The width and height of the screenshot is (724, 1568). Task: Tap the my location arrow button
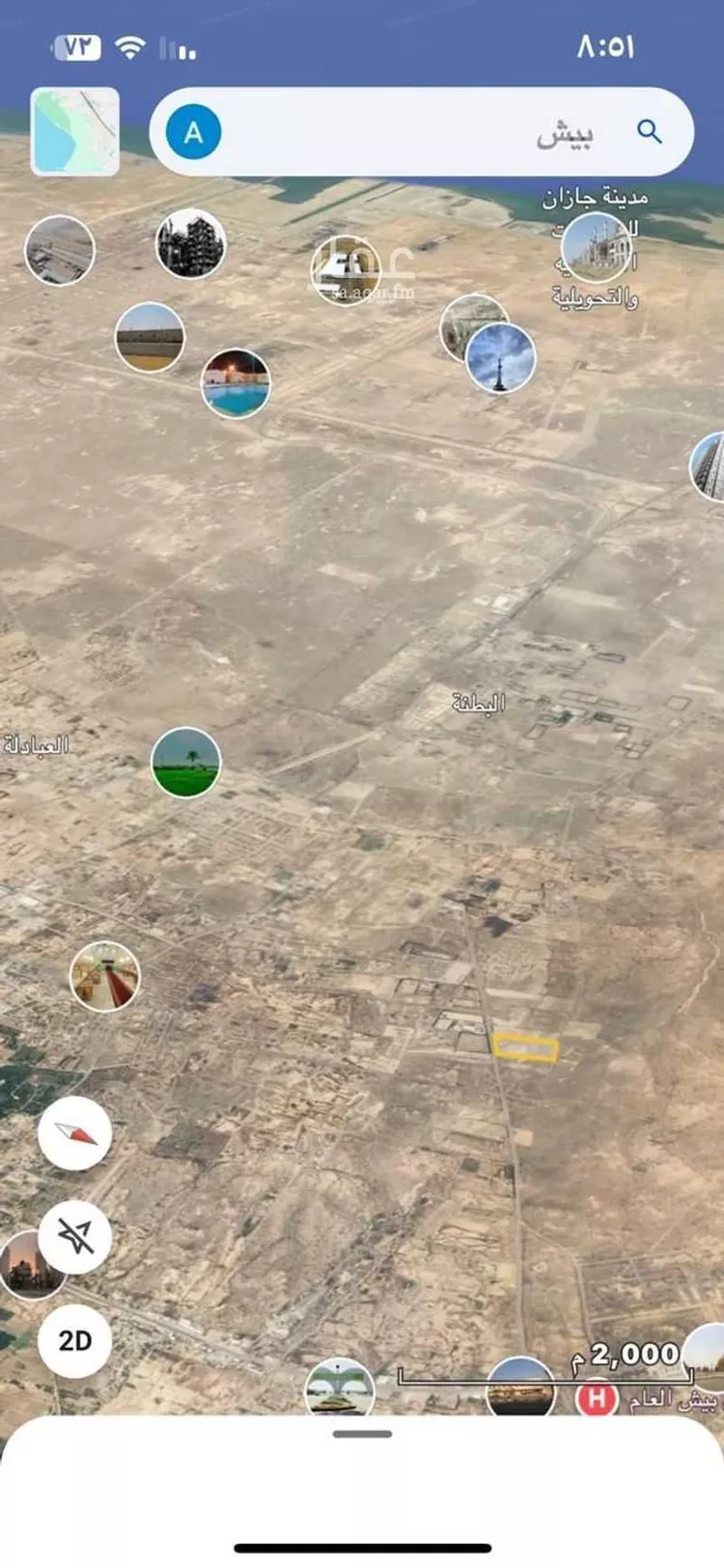[x=75, y=1237]
